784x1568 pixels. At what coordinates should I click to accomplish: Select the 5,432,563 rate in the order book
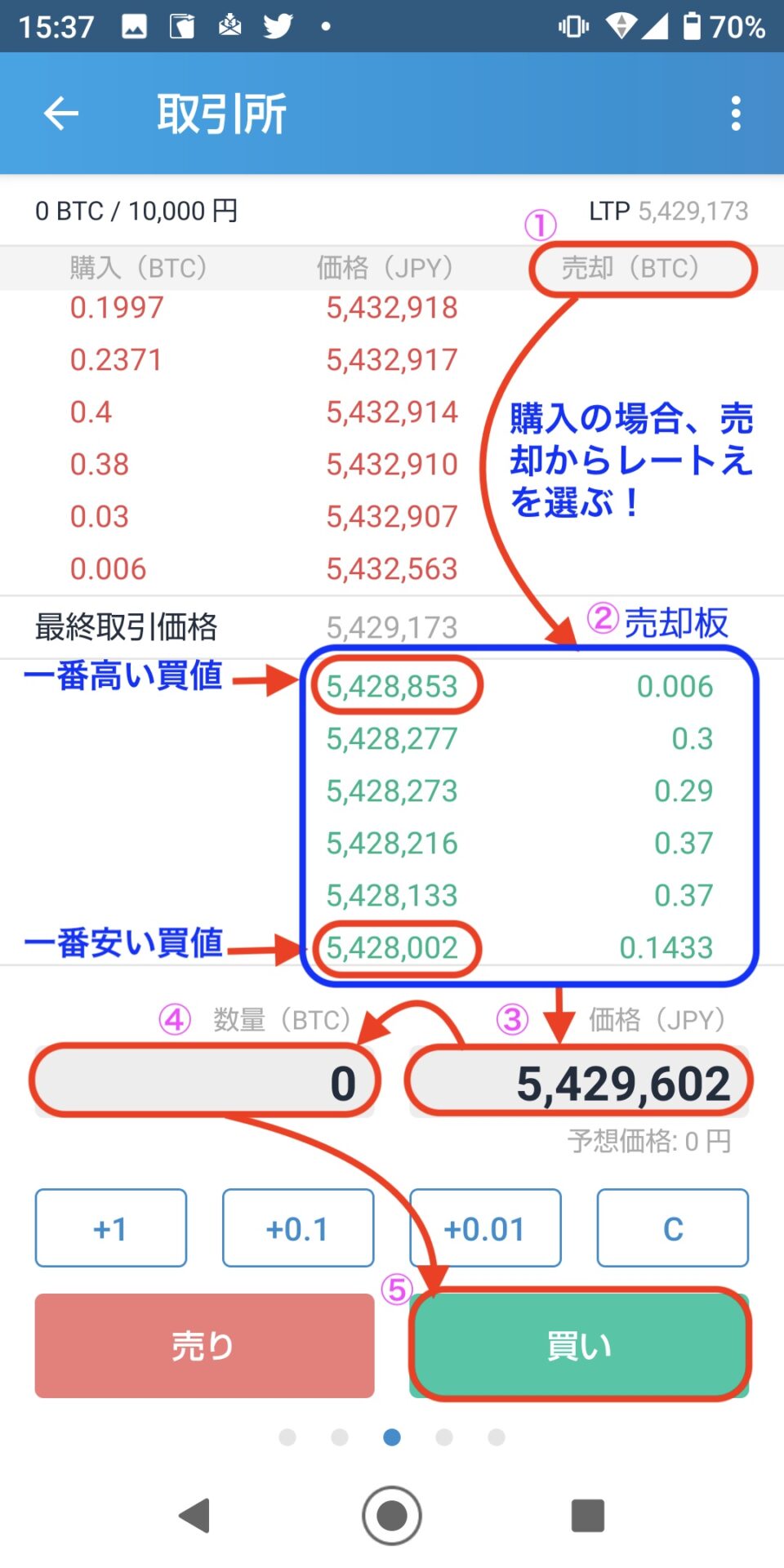click(x=392, y=569)
